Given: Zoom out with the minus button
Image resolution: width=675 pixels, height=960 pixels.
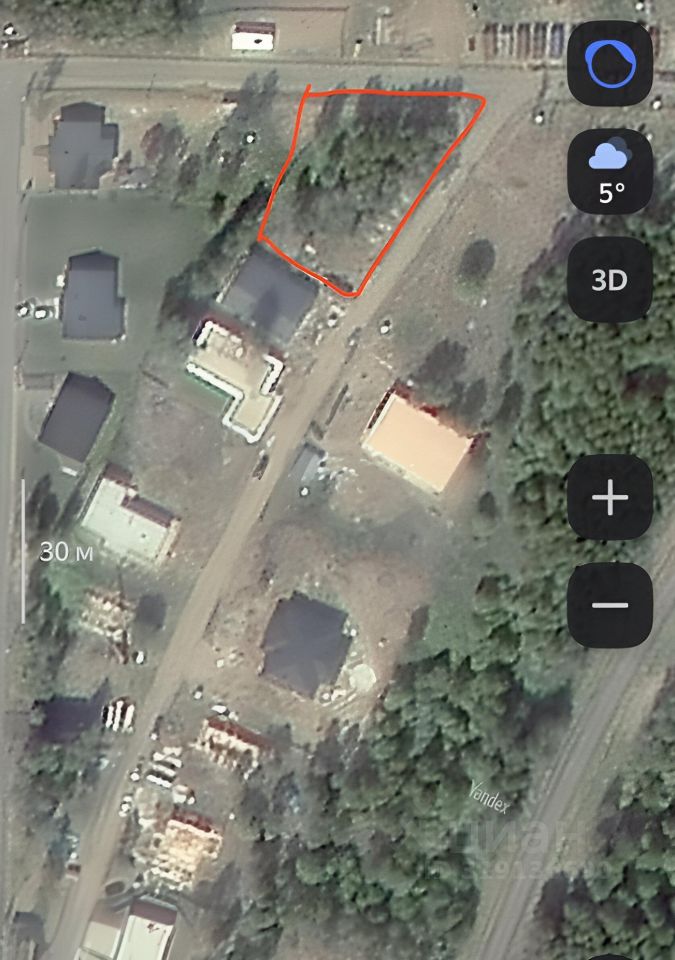Looking at the screenshot, I should pos(610,605).
